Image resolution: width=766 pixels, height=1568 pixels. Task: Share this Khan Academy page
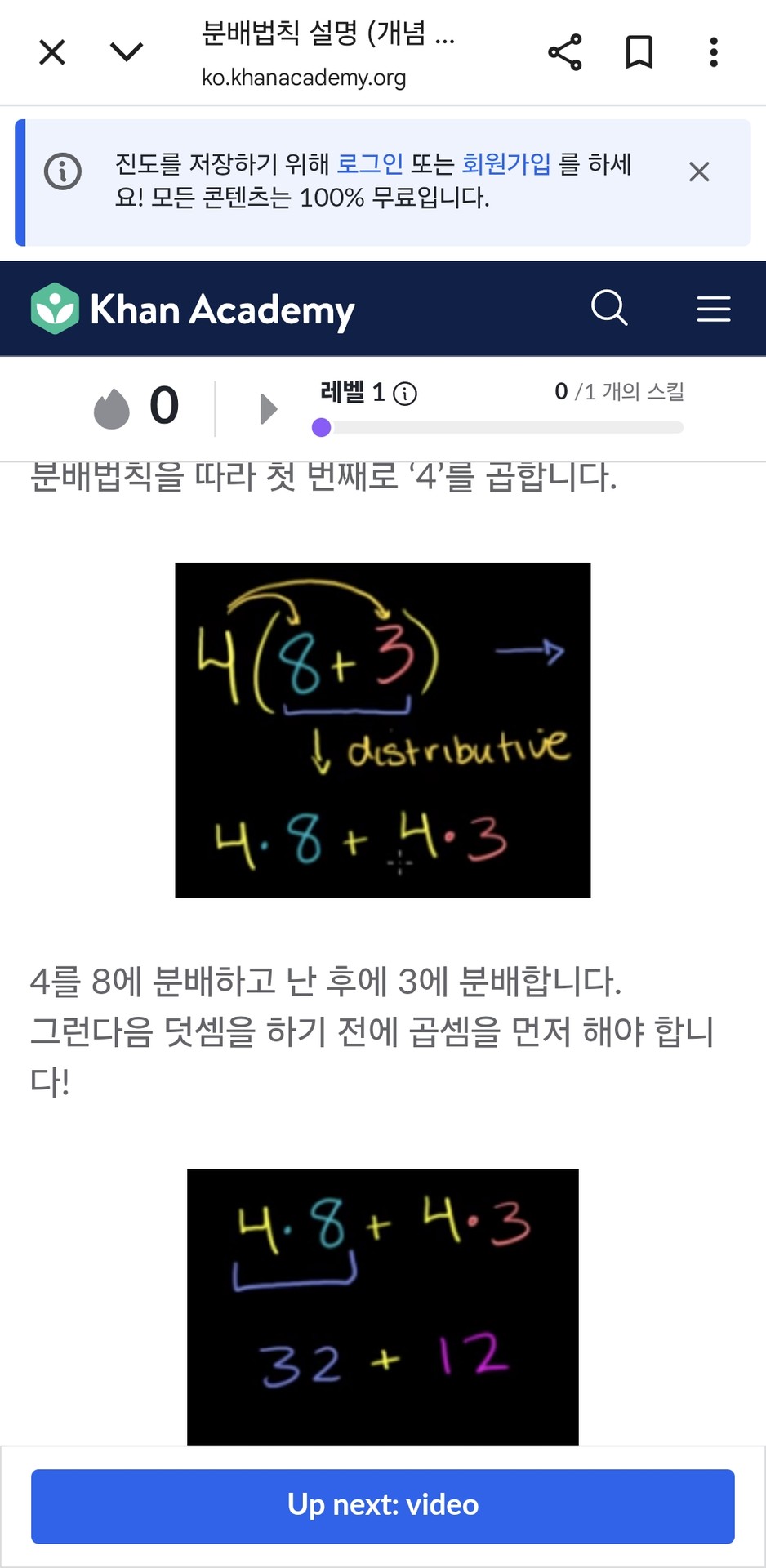(x=564, y=53)
